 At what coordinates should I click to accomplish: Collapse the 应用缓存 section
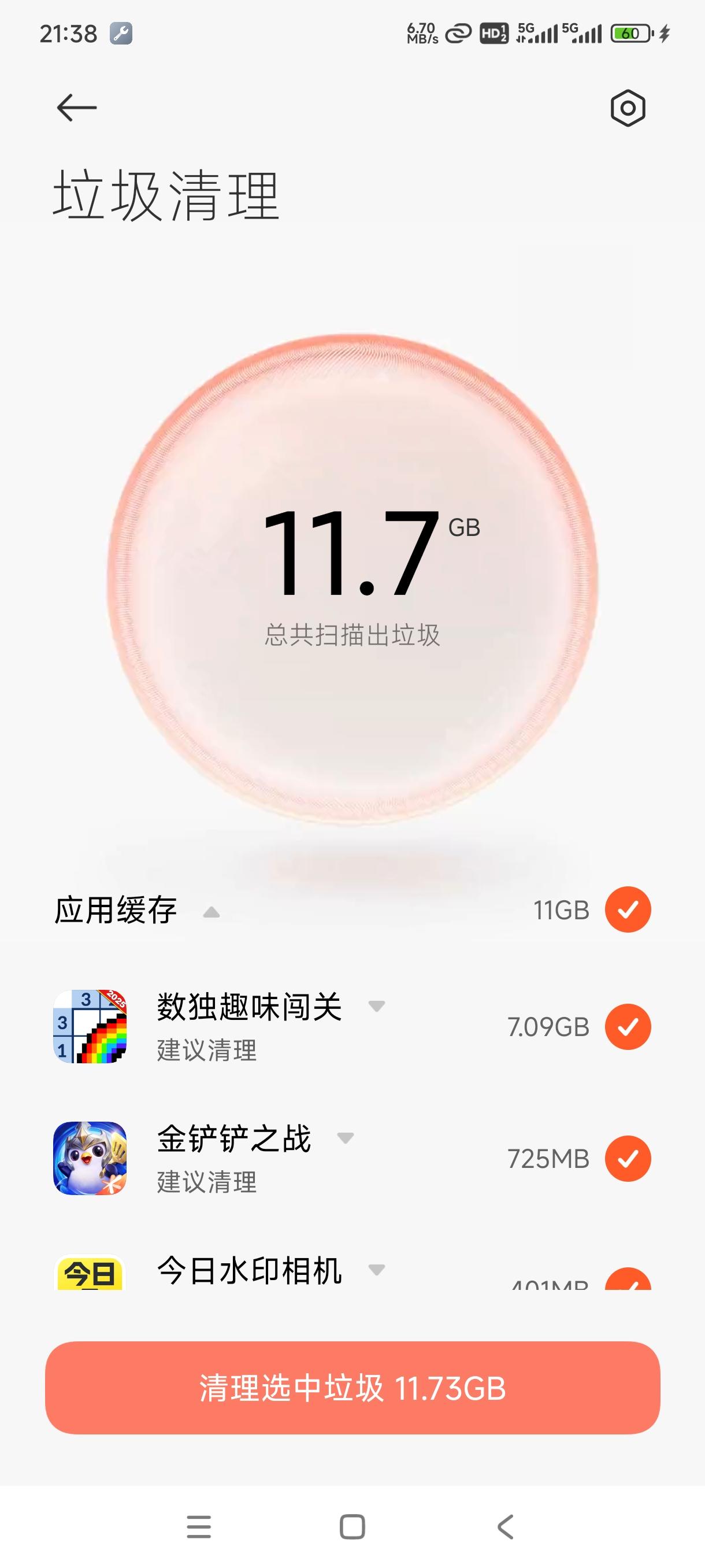(x=211, y=912)
